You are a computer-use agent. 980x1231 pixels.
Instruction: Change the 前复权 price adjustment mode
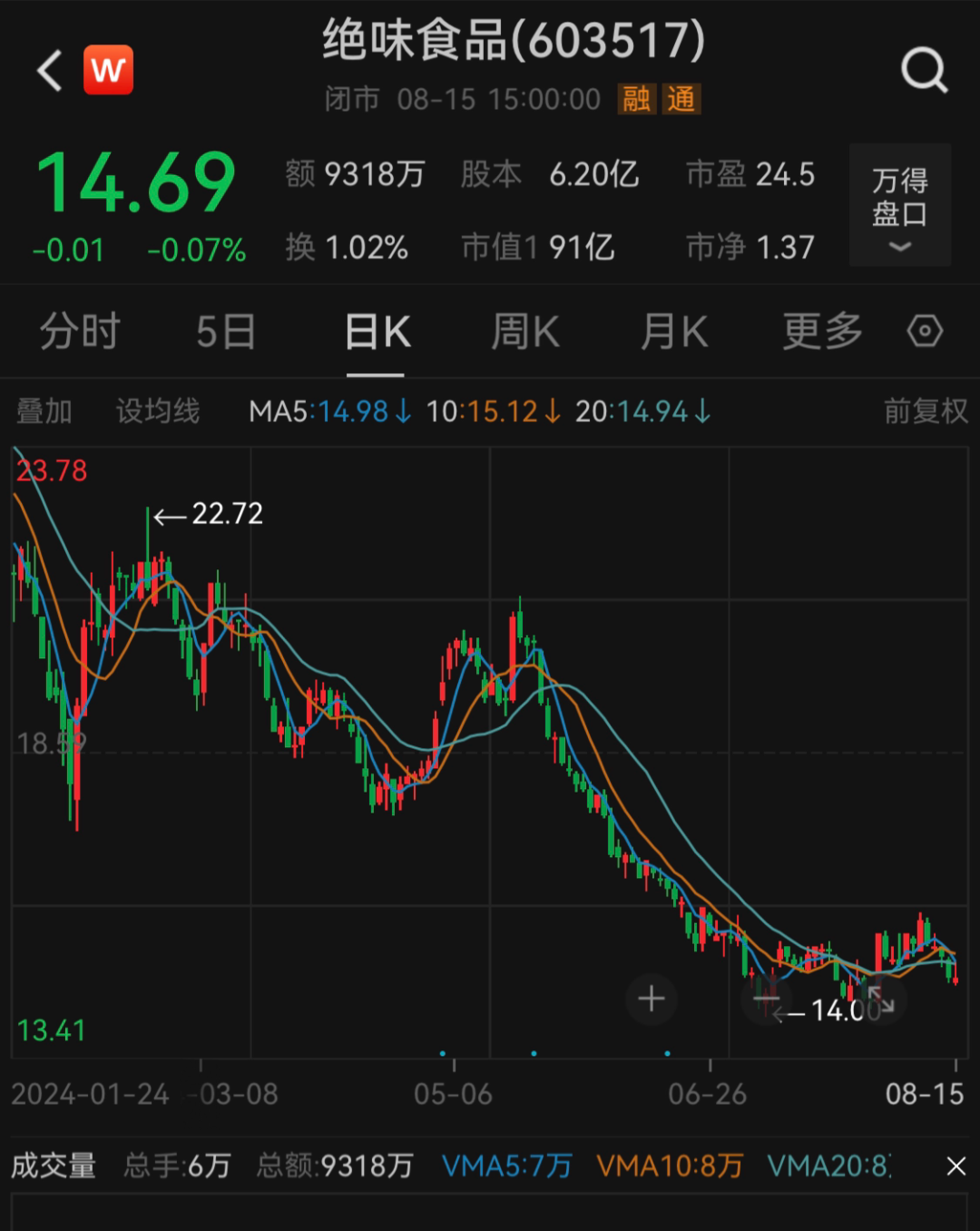tap(926, 411)
